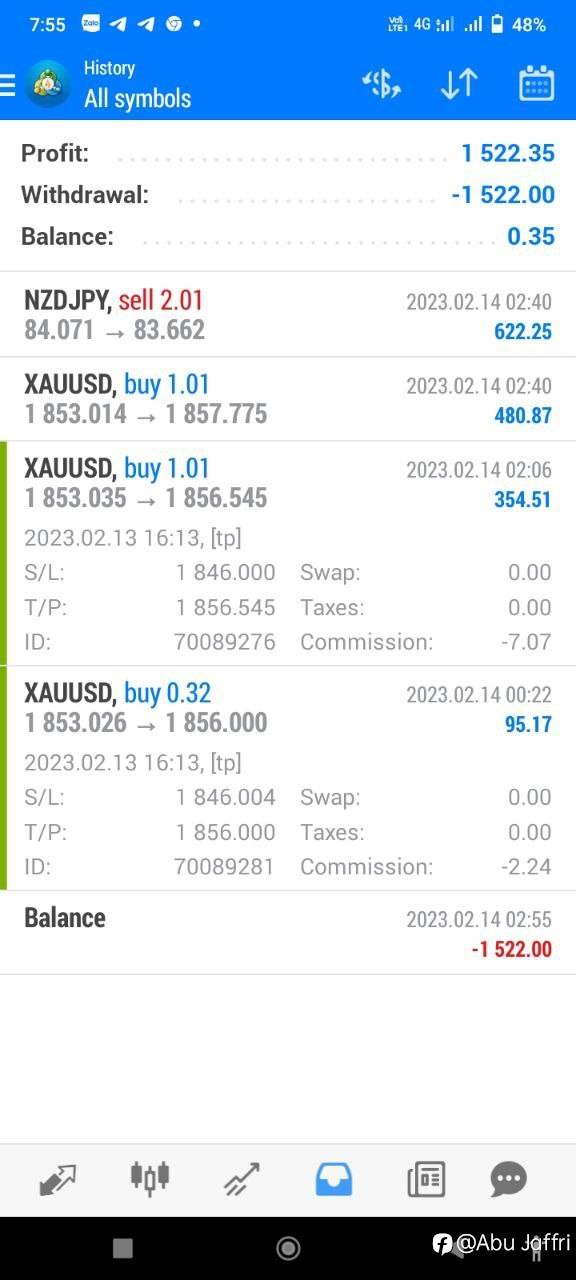Collapse the XAUUSD buy 0.32 trade

pos(288,778)
